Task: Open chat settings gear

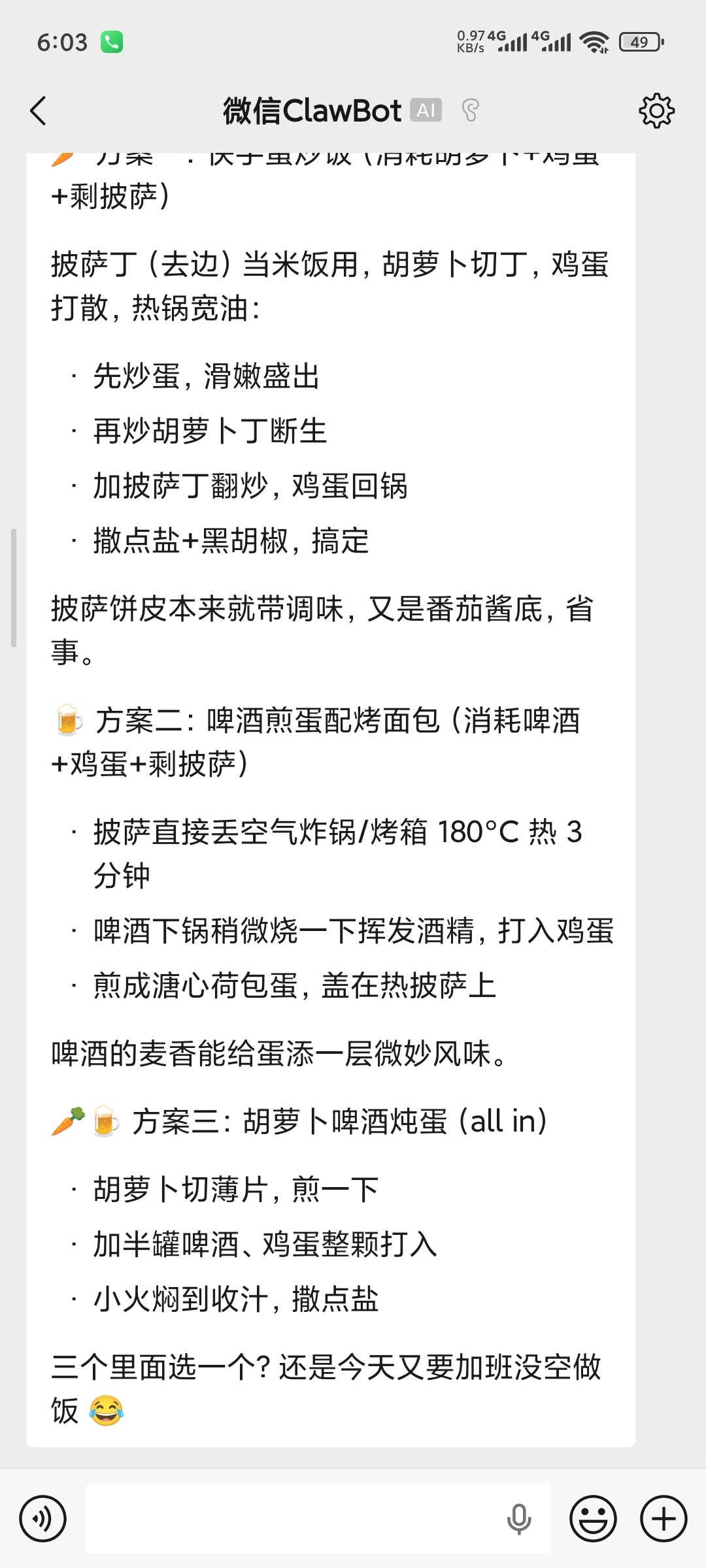Action: click(656, 110)
